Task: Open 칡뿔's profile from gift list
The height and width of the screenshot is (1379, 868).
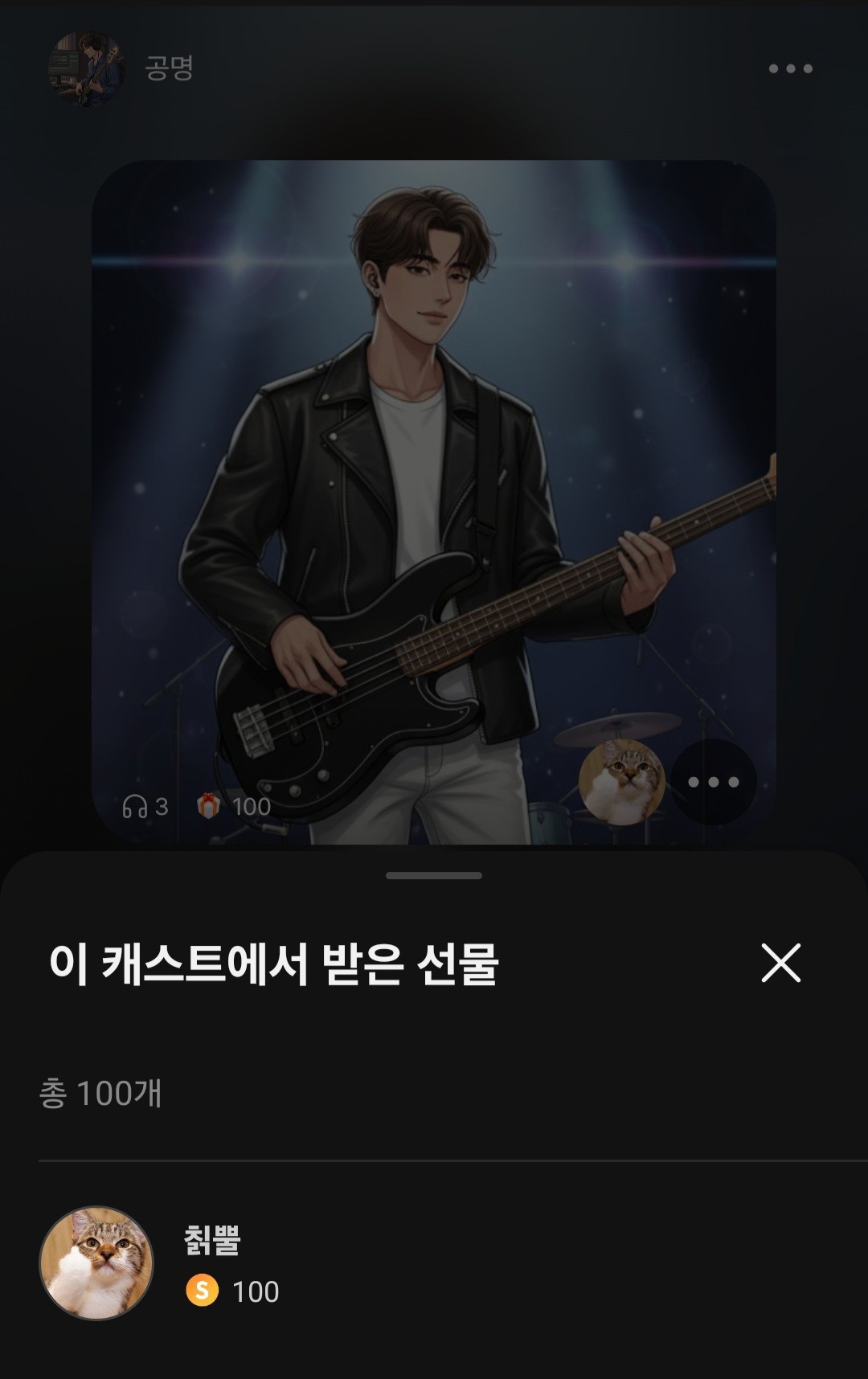Action: click(96, 1262)
